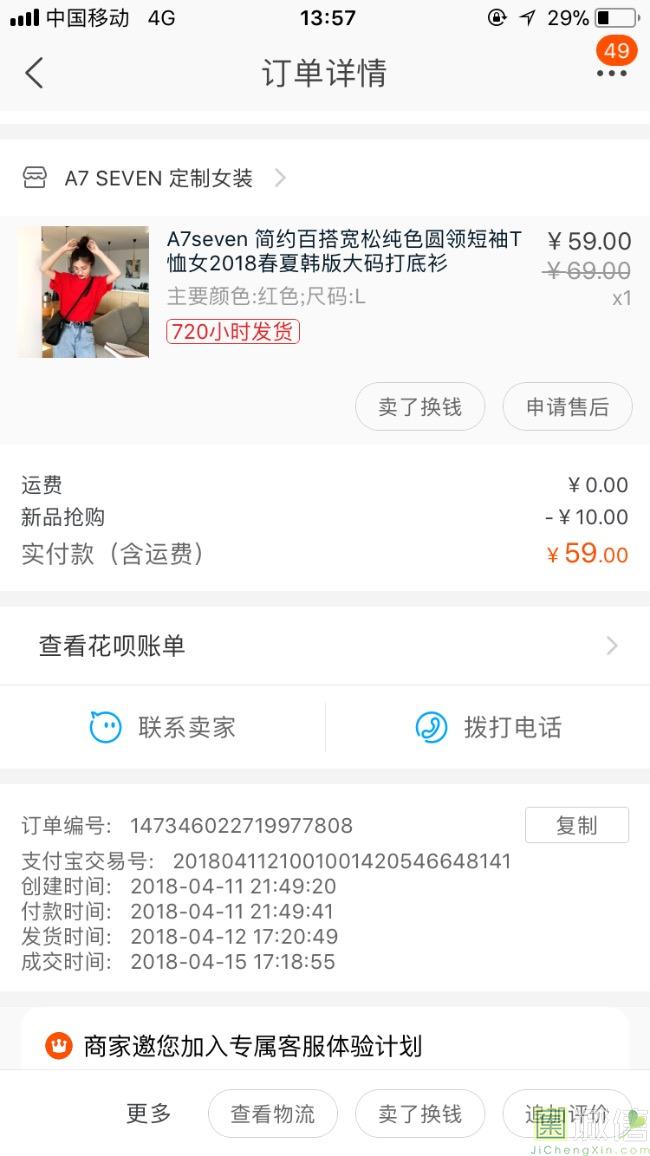This screenshot has height=1156, width=650.
Task: Tap 卖了换钱 beside the 申请售后 button
Action: [x=420, y=407]
